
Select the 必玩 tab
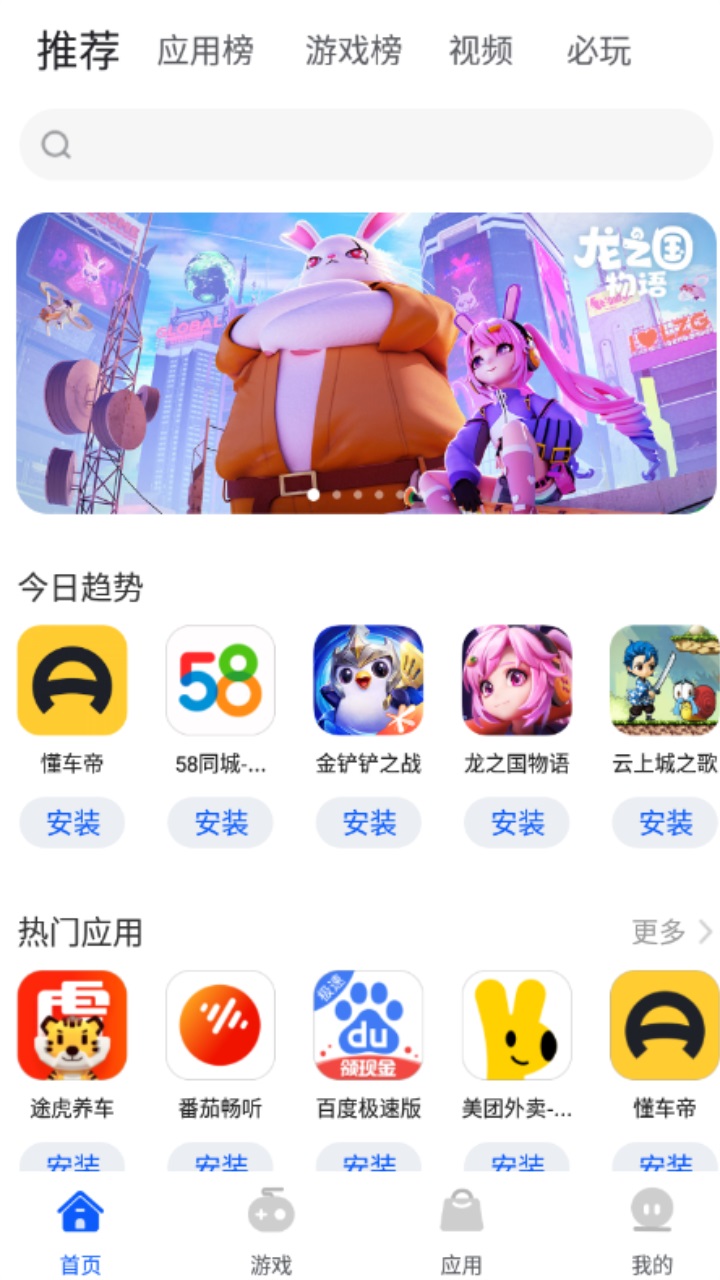pyautogui.click(x=598, y=51)
